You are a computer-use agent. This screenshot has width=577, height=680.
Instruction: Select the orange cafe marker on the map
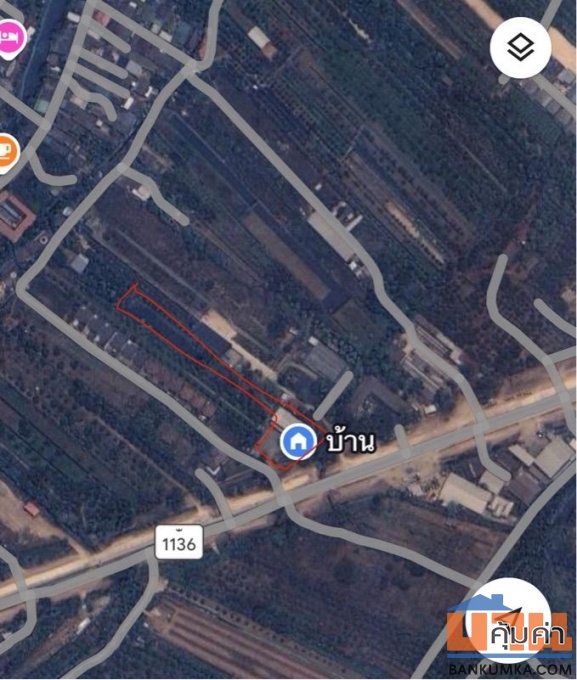click(7, 153)
